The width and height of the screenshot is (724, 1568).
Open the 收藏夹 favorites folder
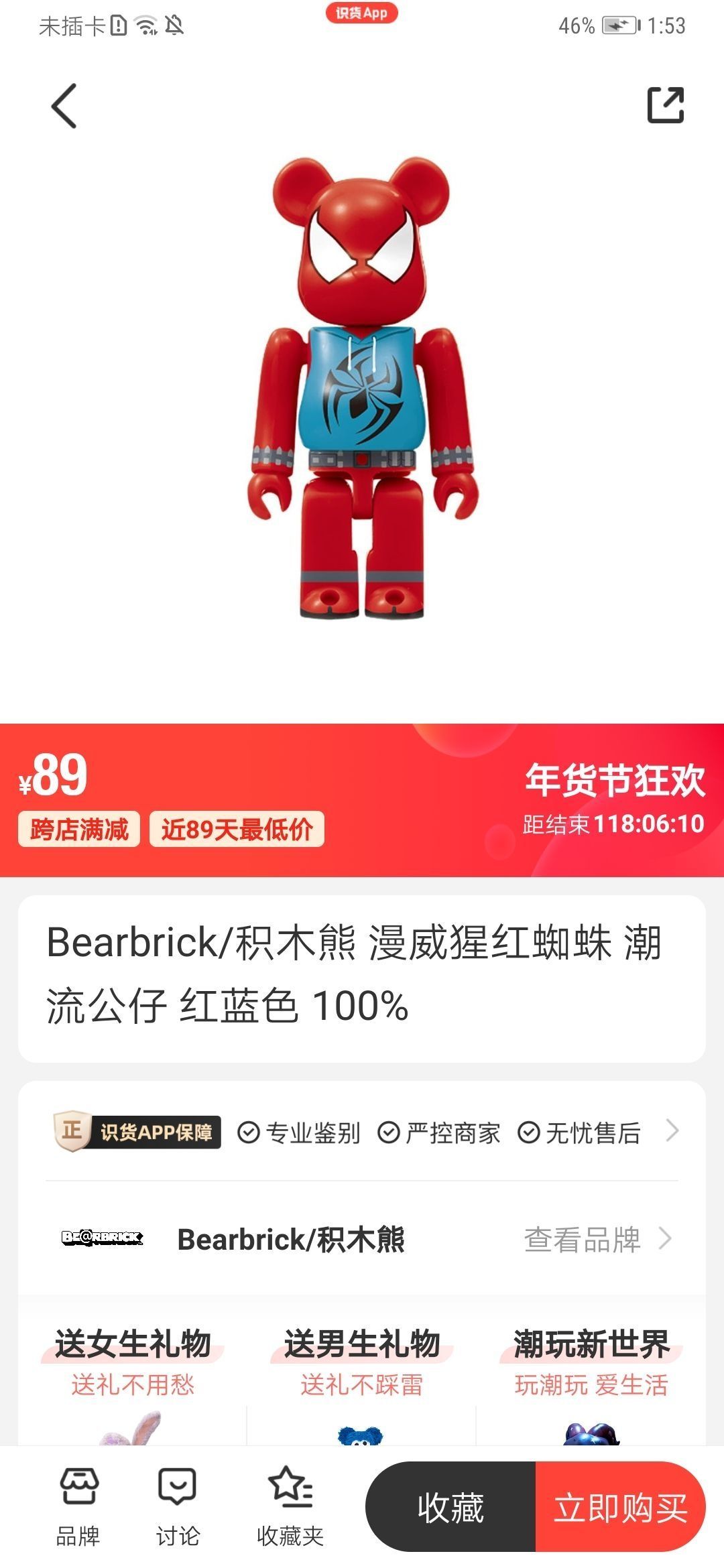coord(290,1507)
